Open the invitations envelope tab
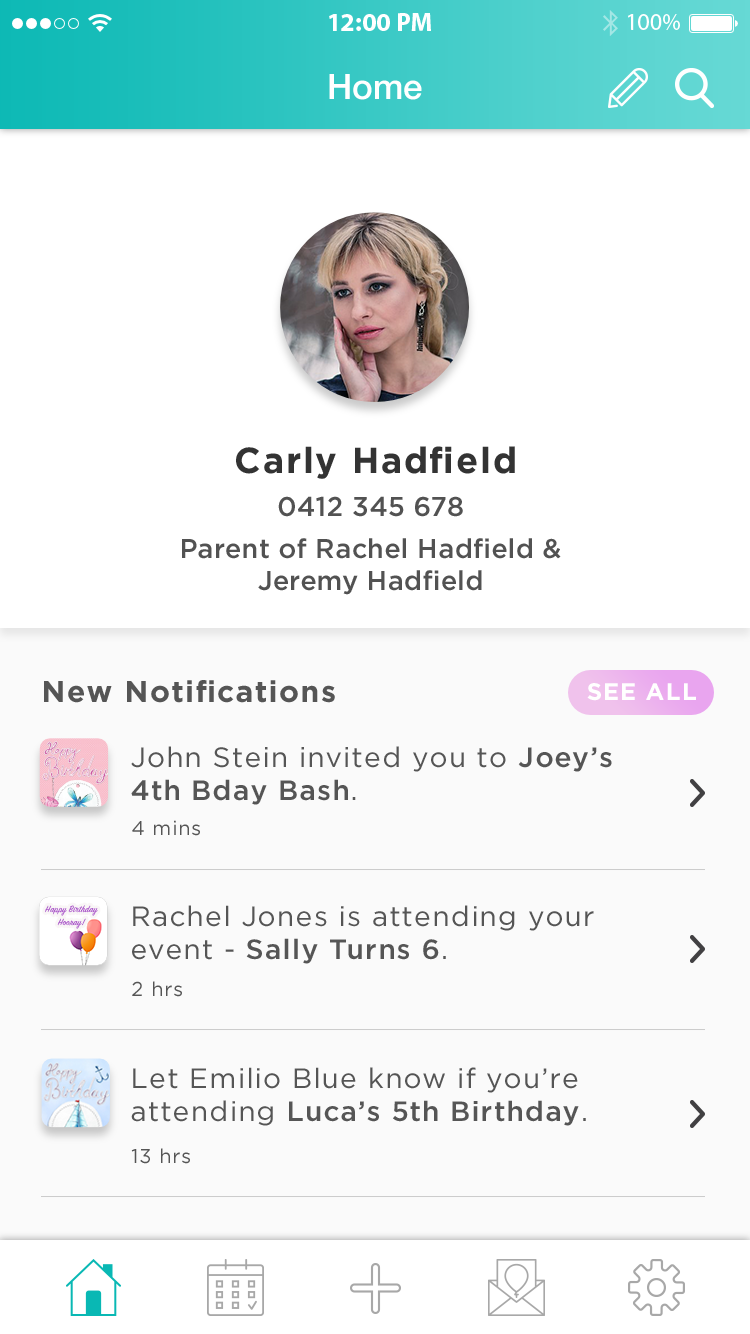 point(516,1288)
